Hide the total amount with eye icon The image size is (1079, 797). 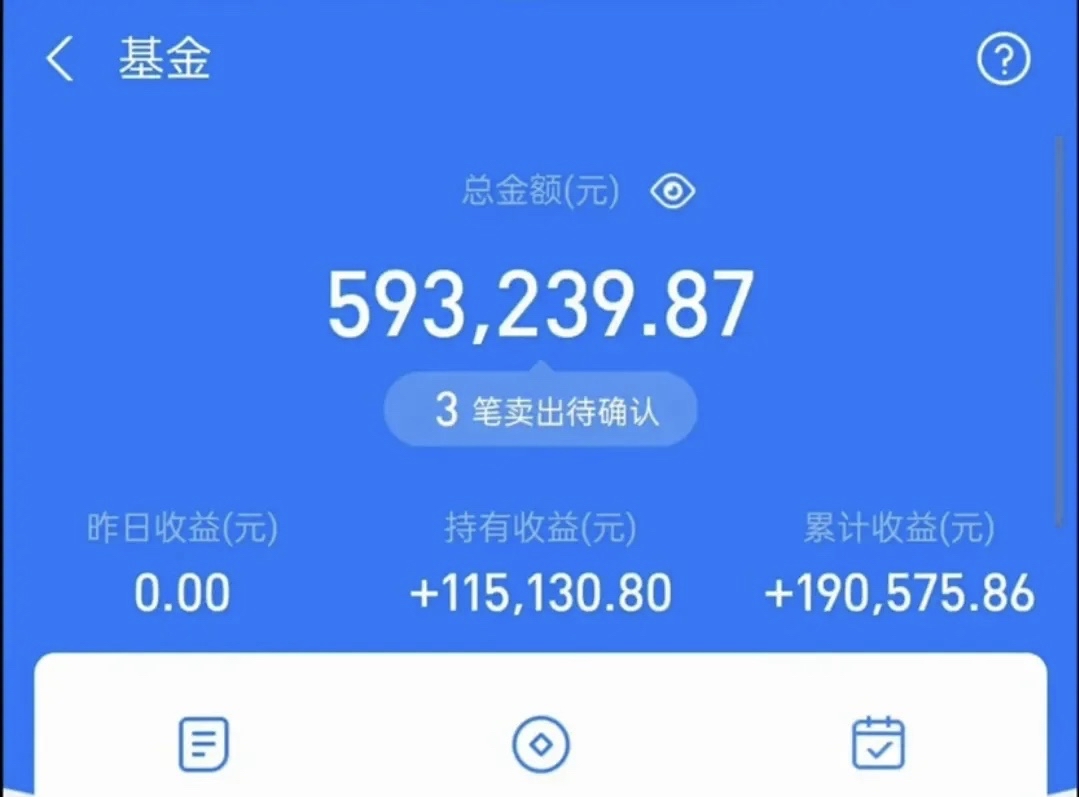pos(673,191)
